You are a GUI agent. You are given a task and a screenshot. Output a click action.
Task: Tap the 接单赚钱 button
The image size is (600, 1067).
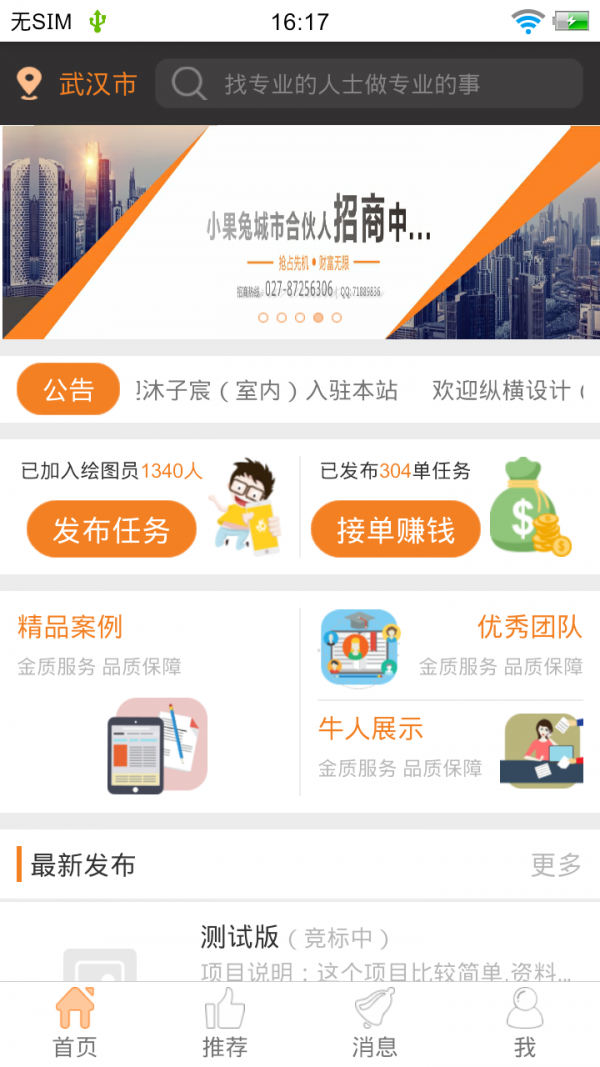click(x=395, y=530)
